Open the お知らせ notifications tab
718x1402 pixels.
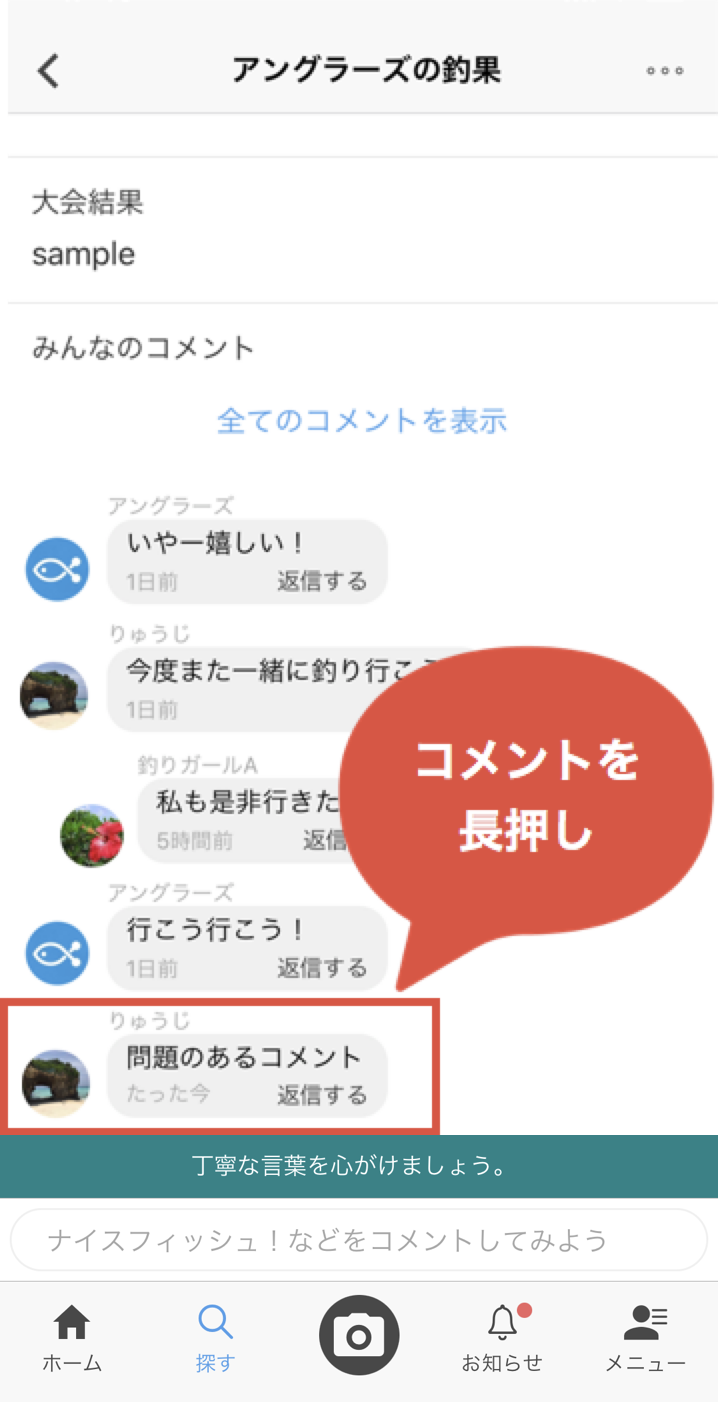pos(502,1338)
